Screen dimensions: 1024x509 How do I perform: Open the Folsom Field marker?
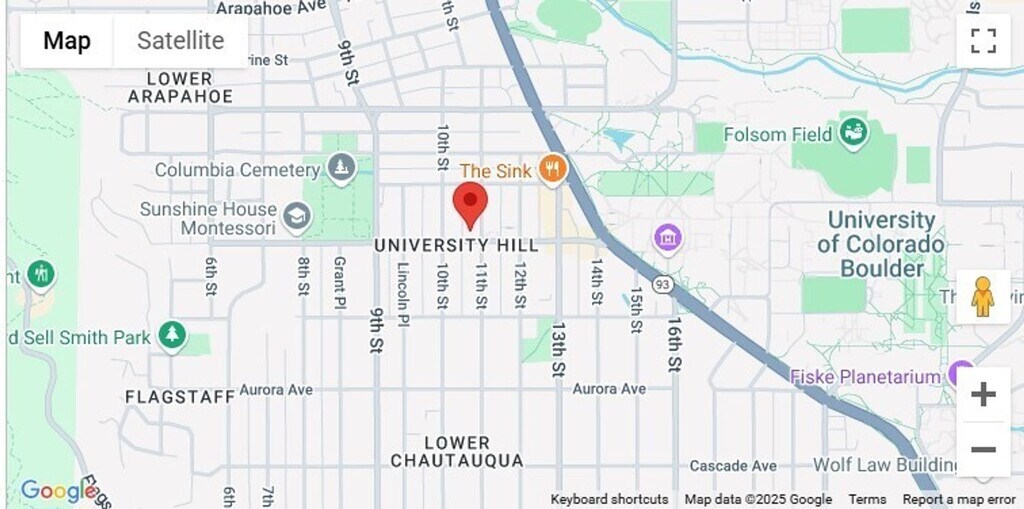853,133
